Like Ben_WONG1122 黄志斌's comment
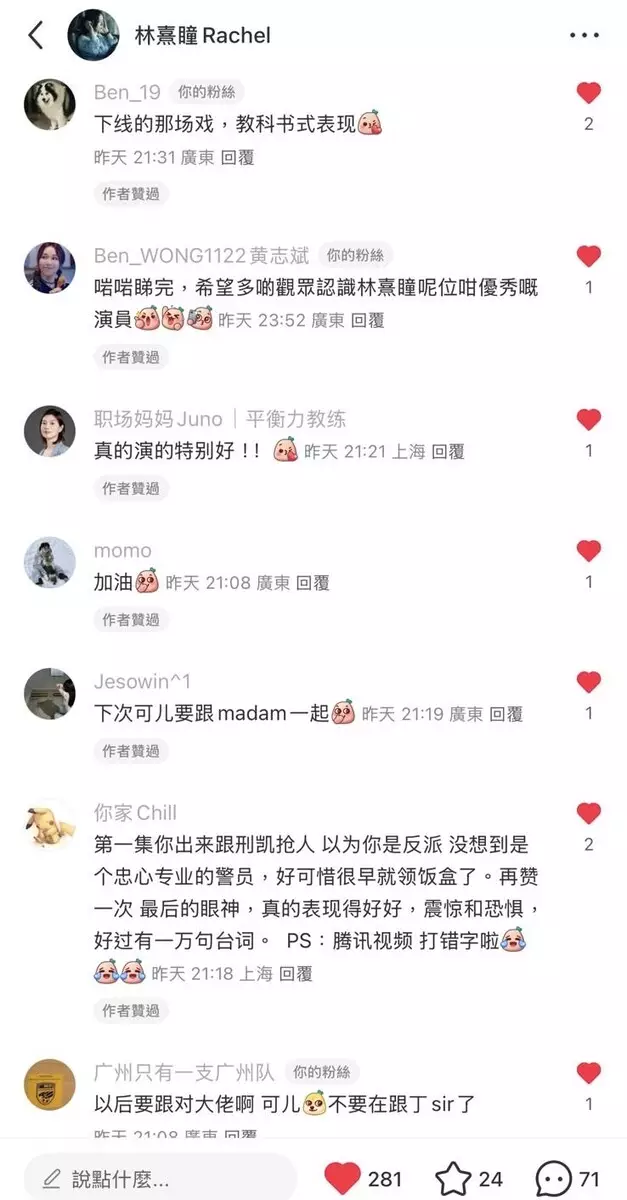This screenshot has height=1200, width=627. (589, 257)
